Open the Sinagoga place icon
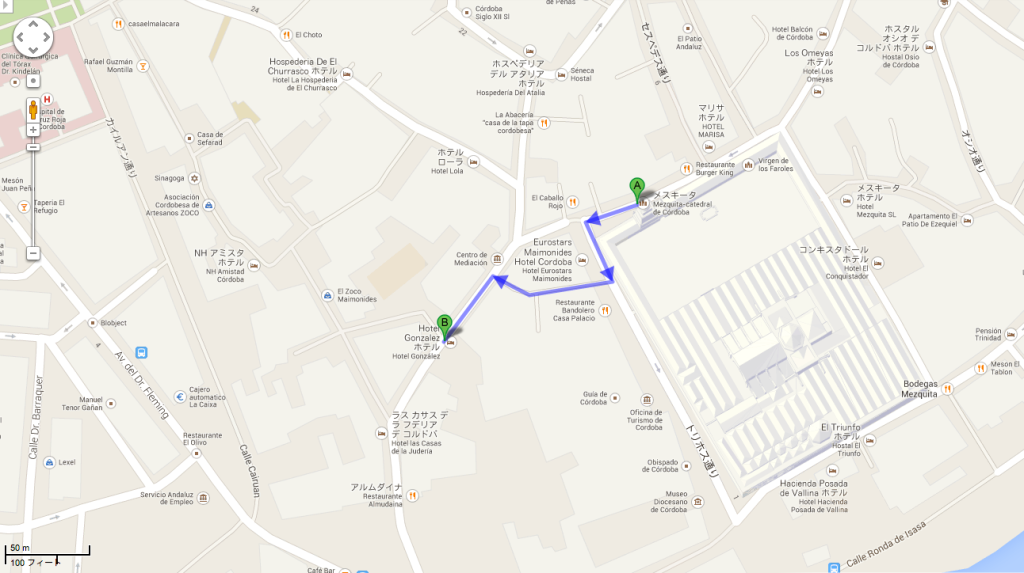1024x573 pixels. tap(194, 178)
